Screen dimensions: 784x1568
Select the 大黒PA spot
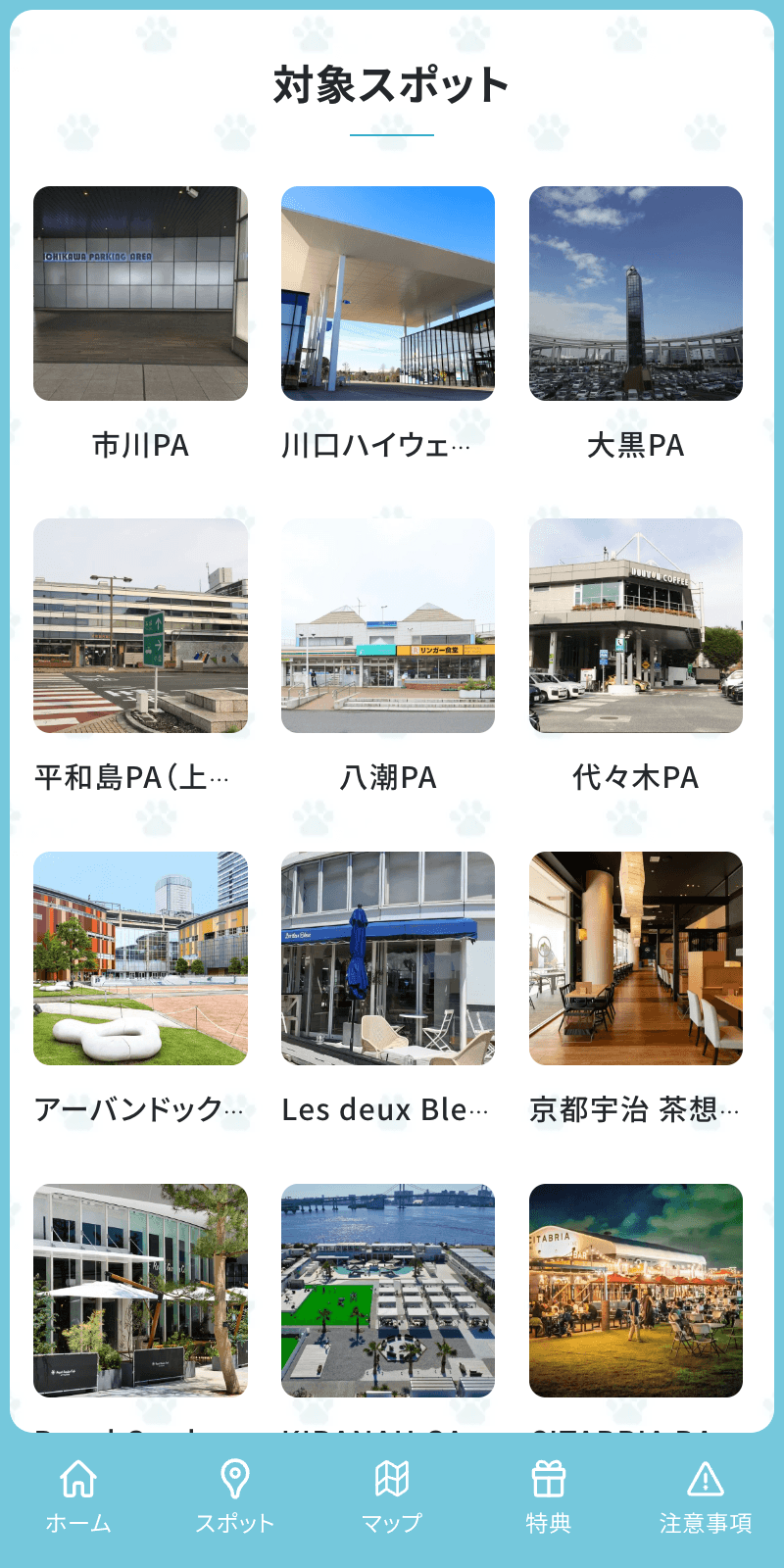636,294
